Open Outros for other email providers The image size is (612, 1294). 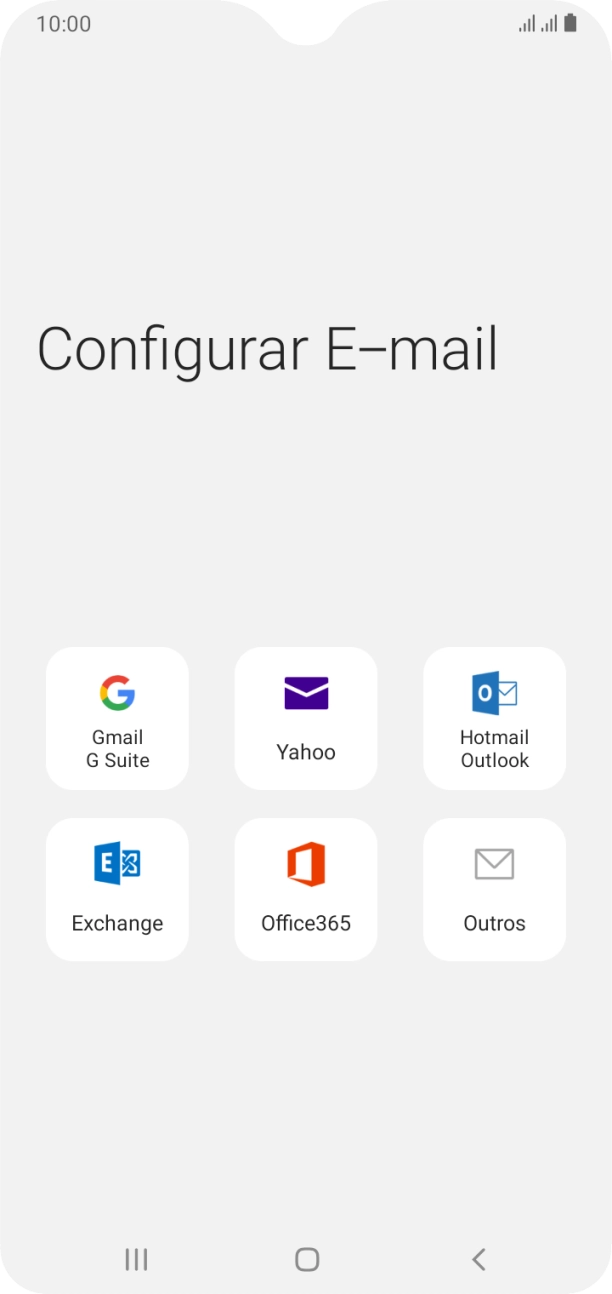pos(494,889)
